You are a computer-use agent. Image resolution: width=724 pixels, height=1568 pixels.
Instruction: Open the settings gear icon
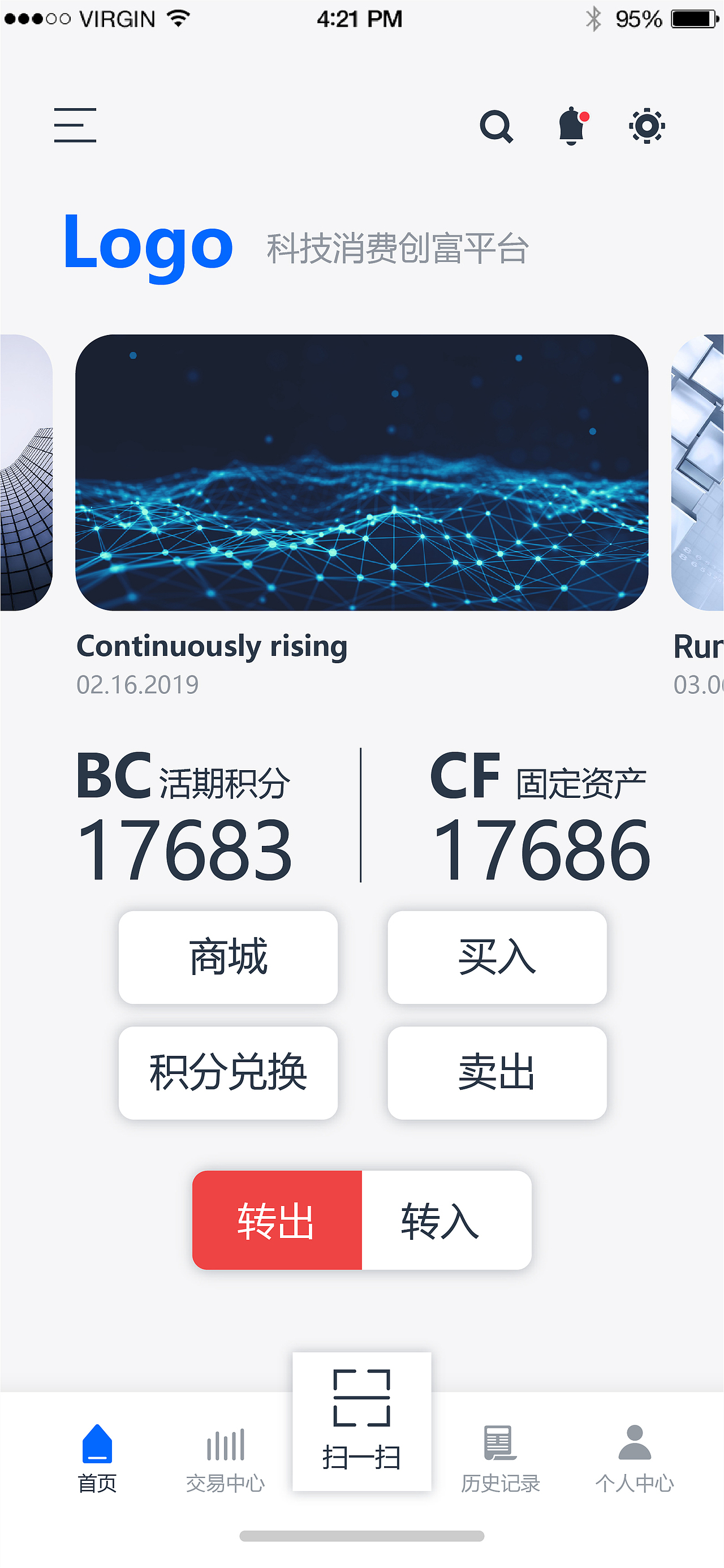pos(647,126)
